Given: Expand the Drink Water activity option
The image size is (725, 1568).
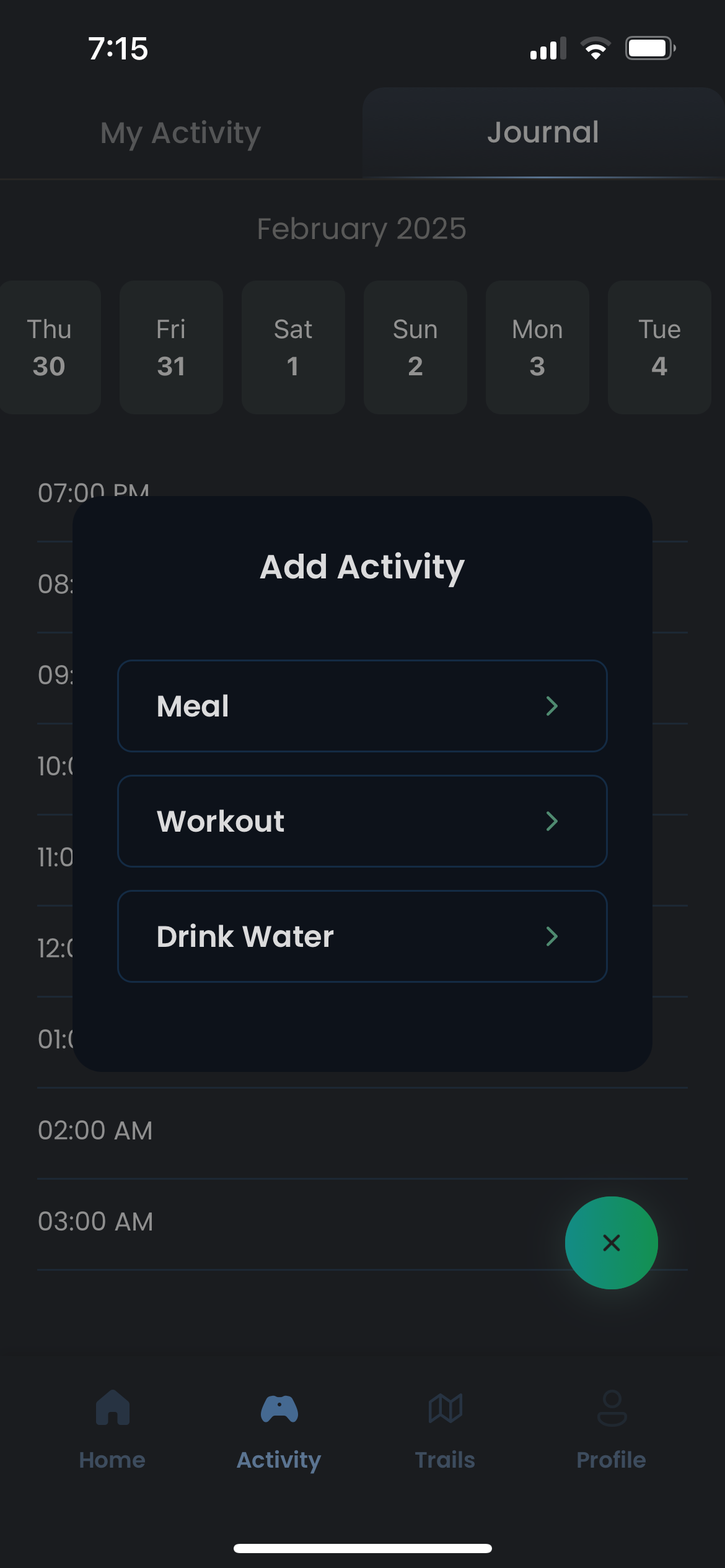Looking at the screenshot, I should 362,936.
